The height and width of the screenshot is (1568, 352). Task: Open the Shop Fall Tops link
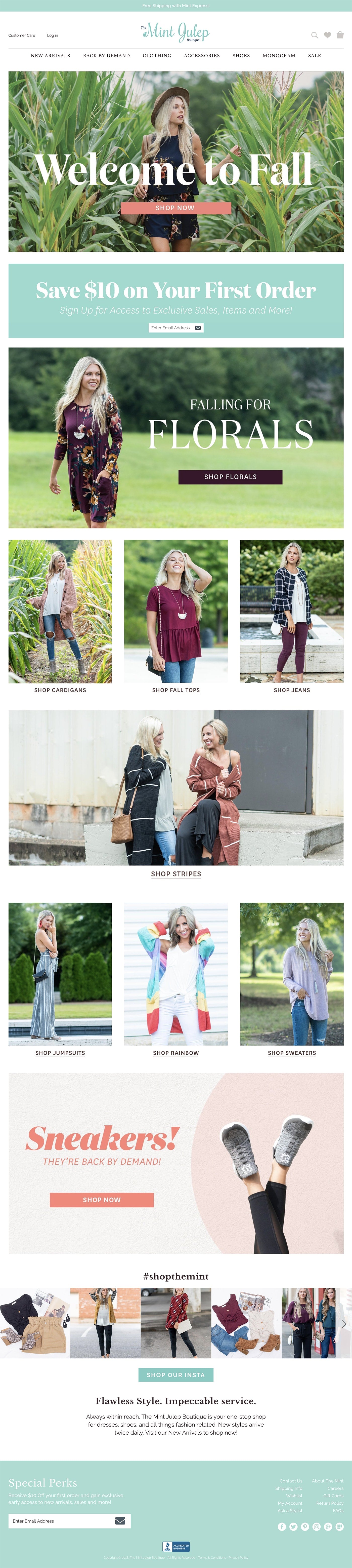[x=176, y=690]
